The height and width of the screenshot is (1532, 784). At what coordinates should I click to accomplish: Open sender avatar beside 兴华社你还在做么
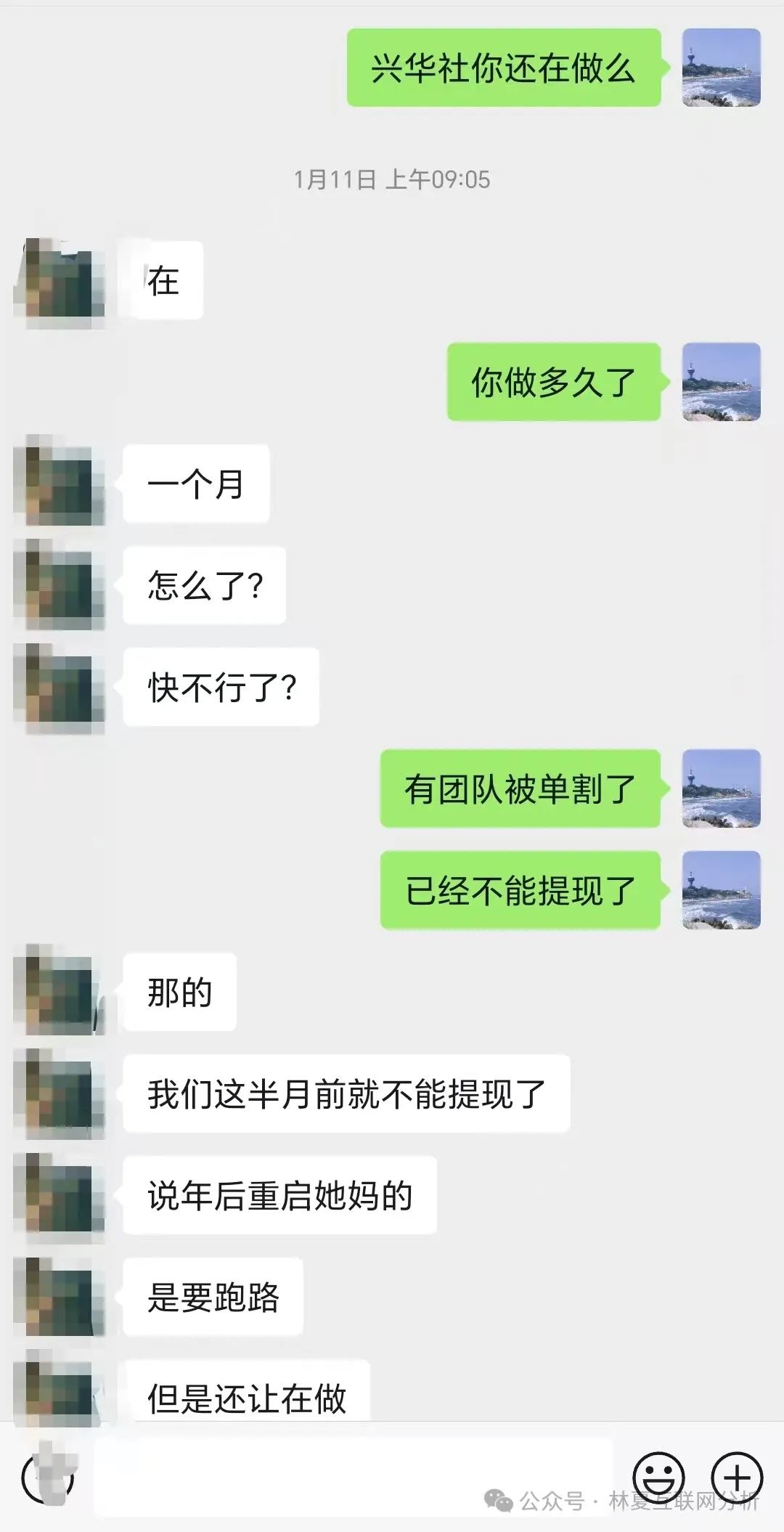(x=721, y=68)
